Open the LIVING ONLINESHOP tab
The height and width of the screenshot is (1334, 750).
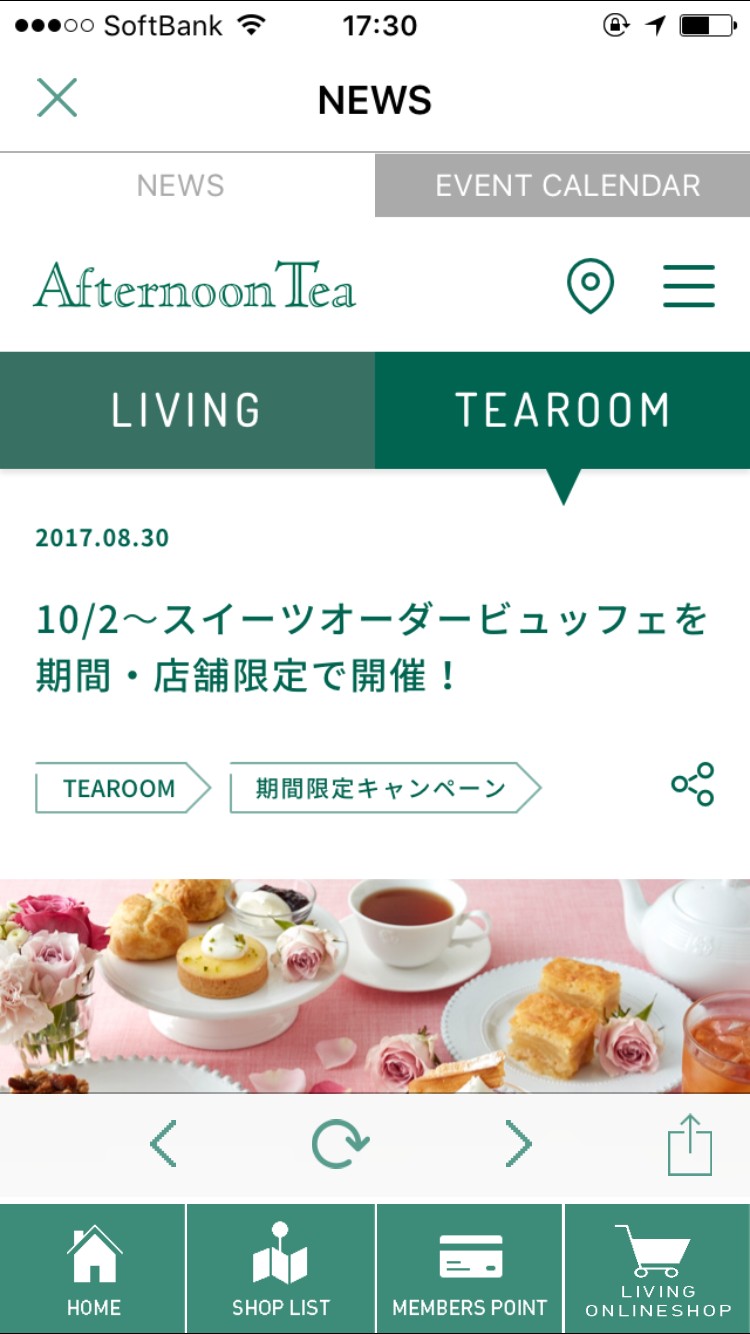pos(658,1268)
